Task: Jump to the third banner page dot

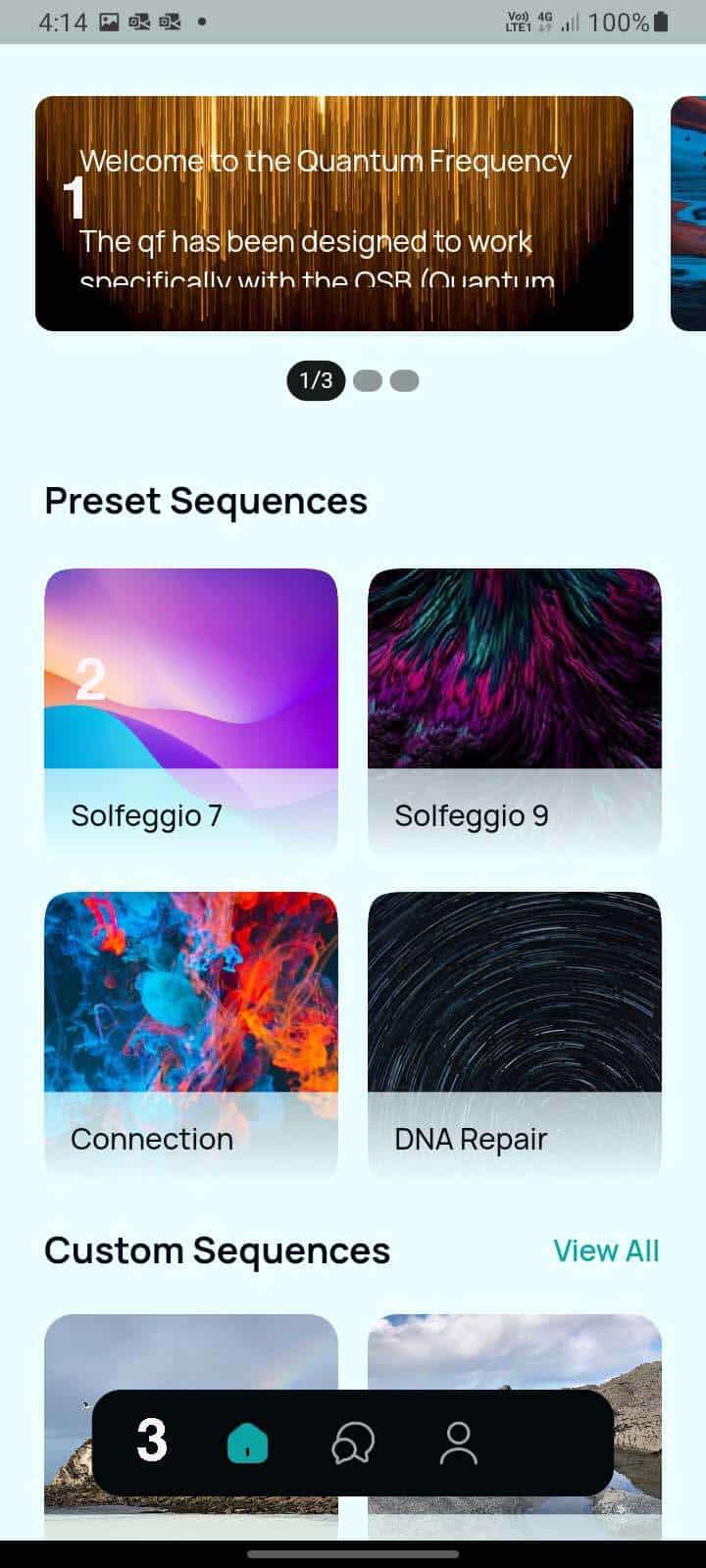Action: tap(404, 380)
